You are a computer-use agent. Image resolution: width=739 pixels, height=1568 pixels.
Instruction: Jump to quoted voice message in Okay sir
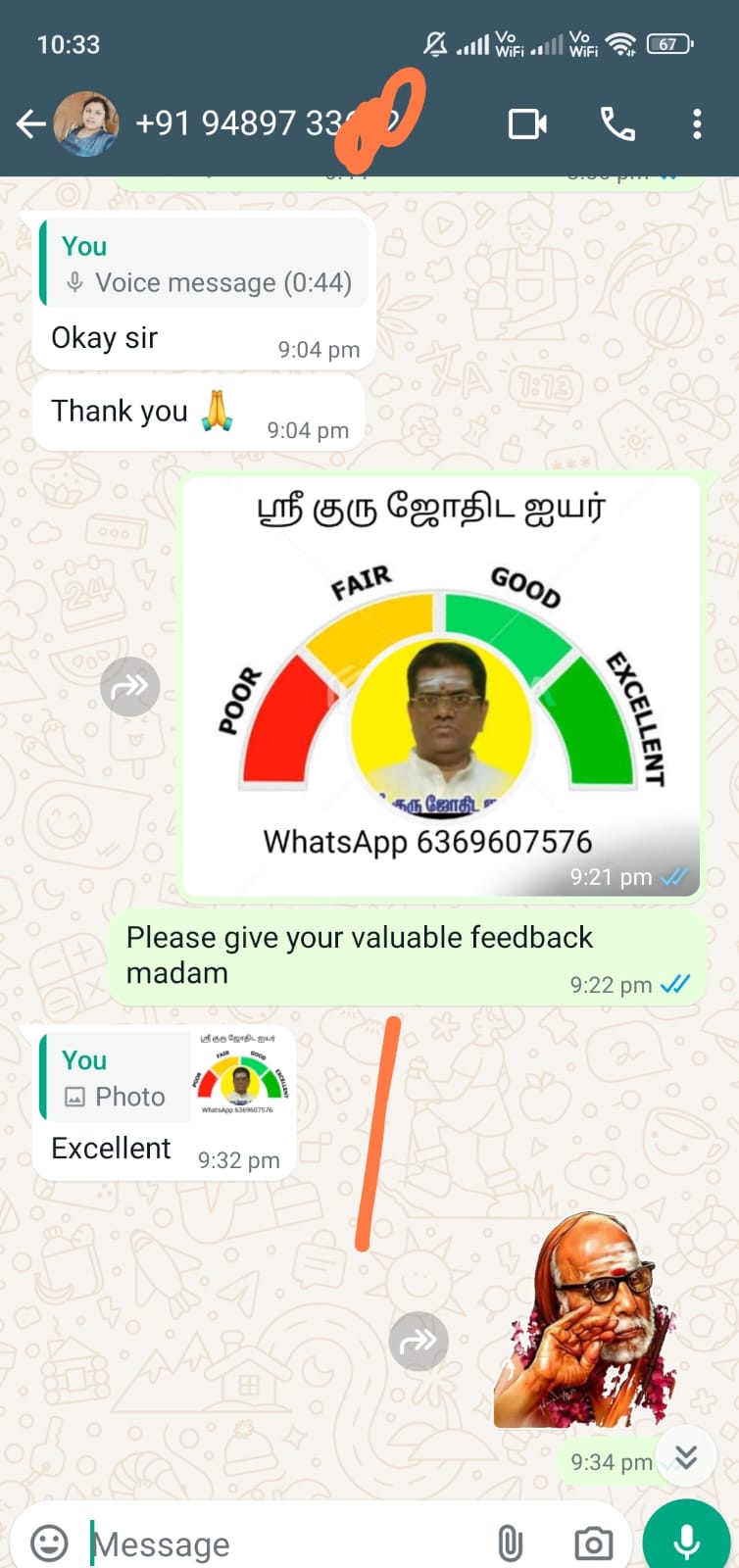pyautogui.click(x=204, y=265)
